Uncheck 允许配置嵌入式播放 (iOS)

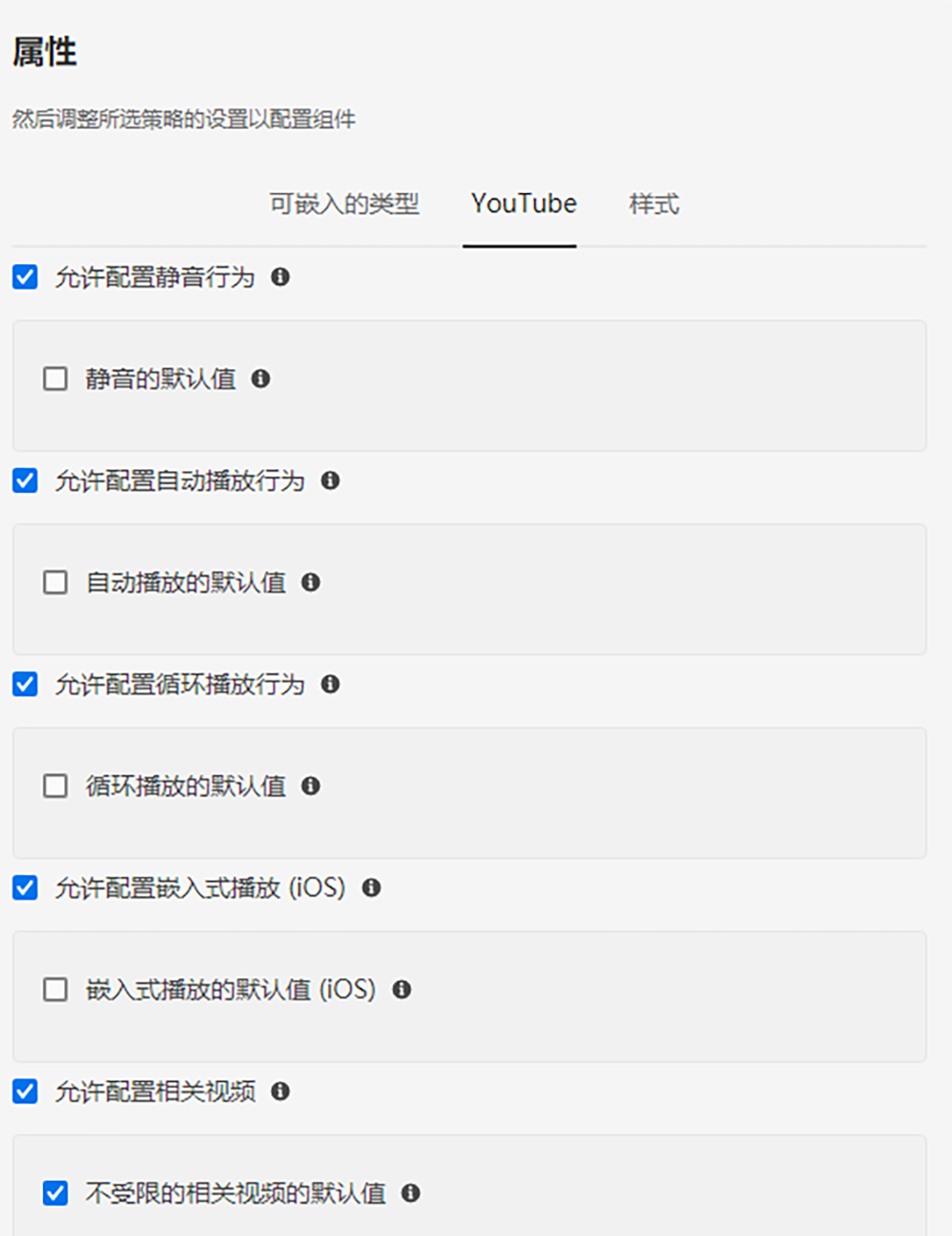click(x=25, y=888)
